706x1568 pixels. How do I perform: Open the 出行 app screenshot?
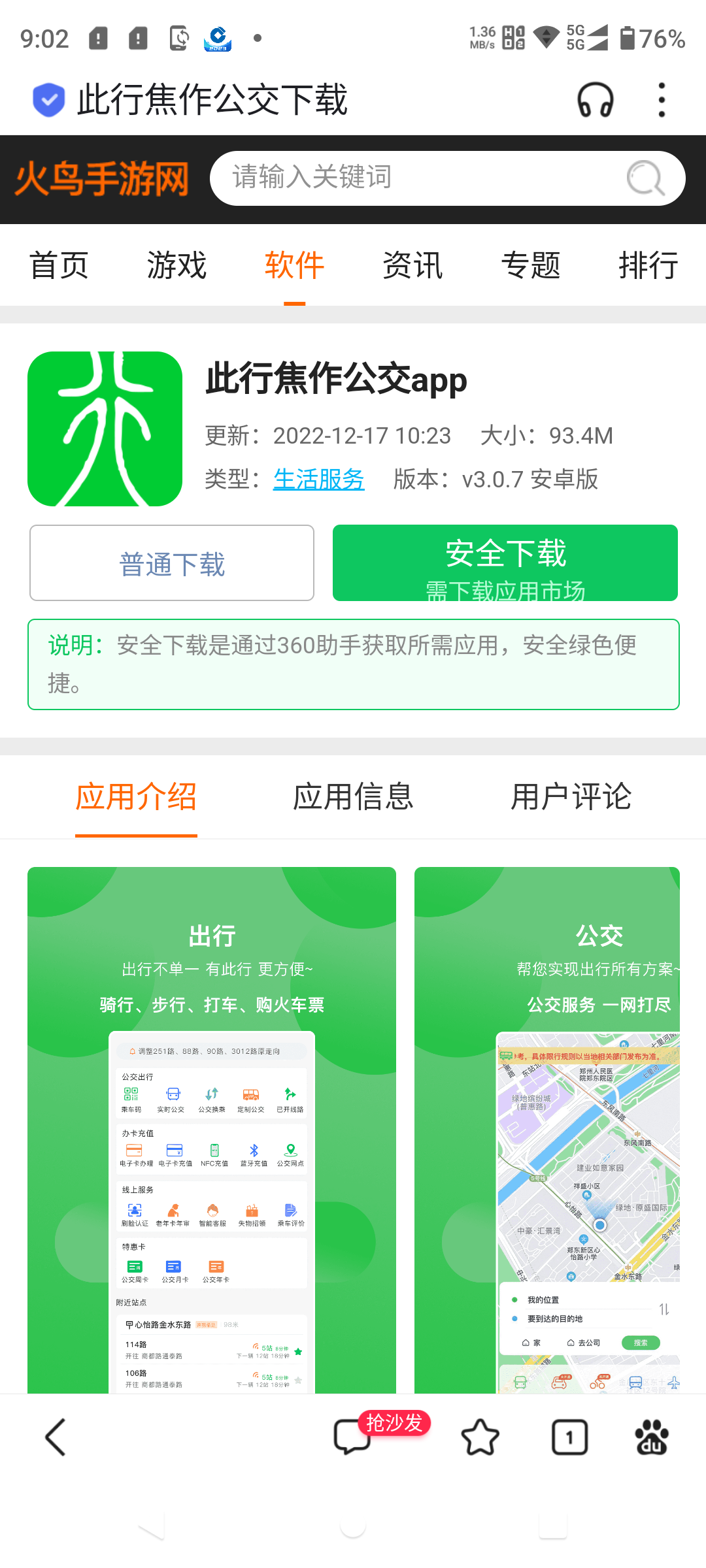tap(212, 1130)
